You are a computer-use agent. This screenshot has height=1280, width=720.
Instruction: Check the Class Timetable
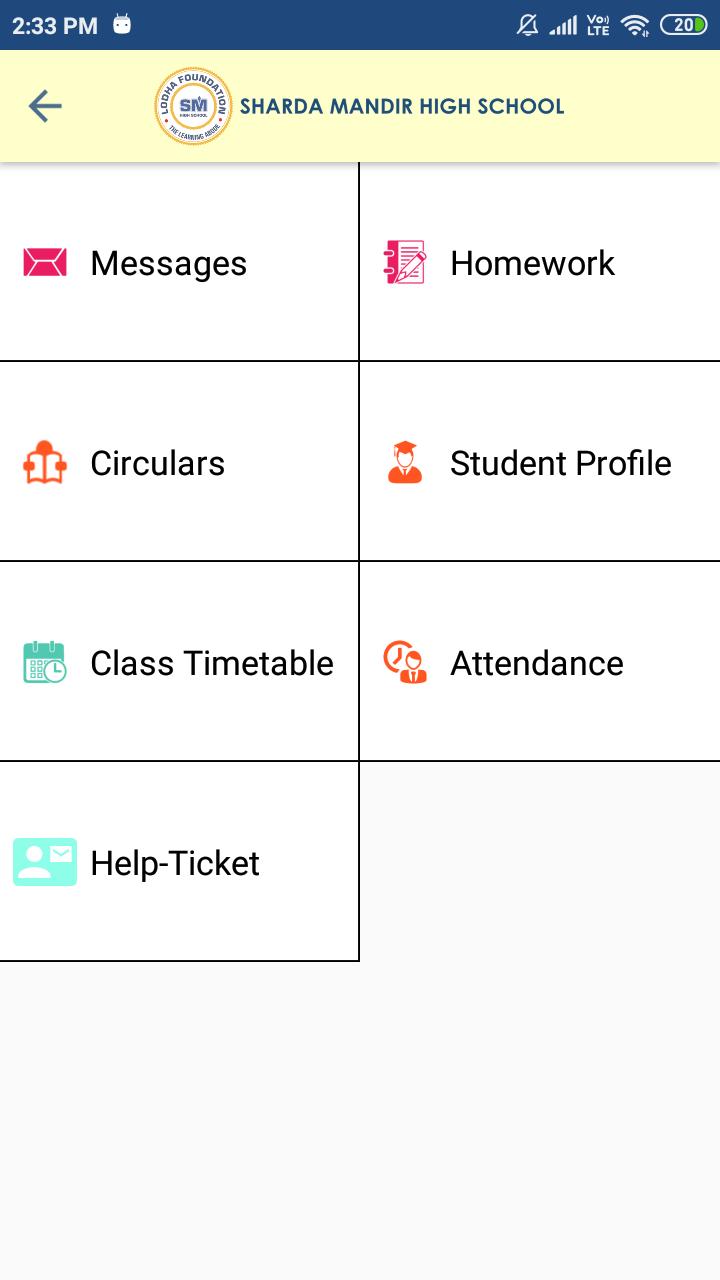click(211, 663)
